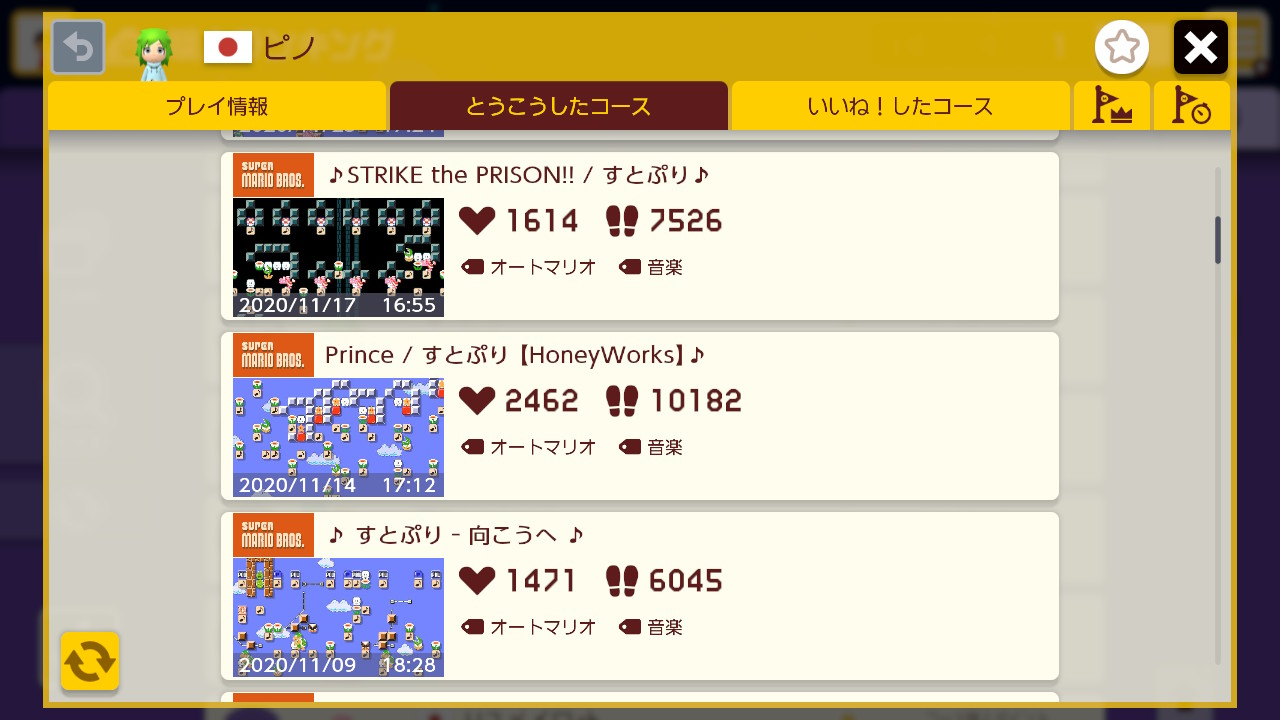
Task: Open the Prince / すとぷり HoneyWorks course
Action: coord(640,416)
